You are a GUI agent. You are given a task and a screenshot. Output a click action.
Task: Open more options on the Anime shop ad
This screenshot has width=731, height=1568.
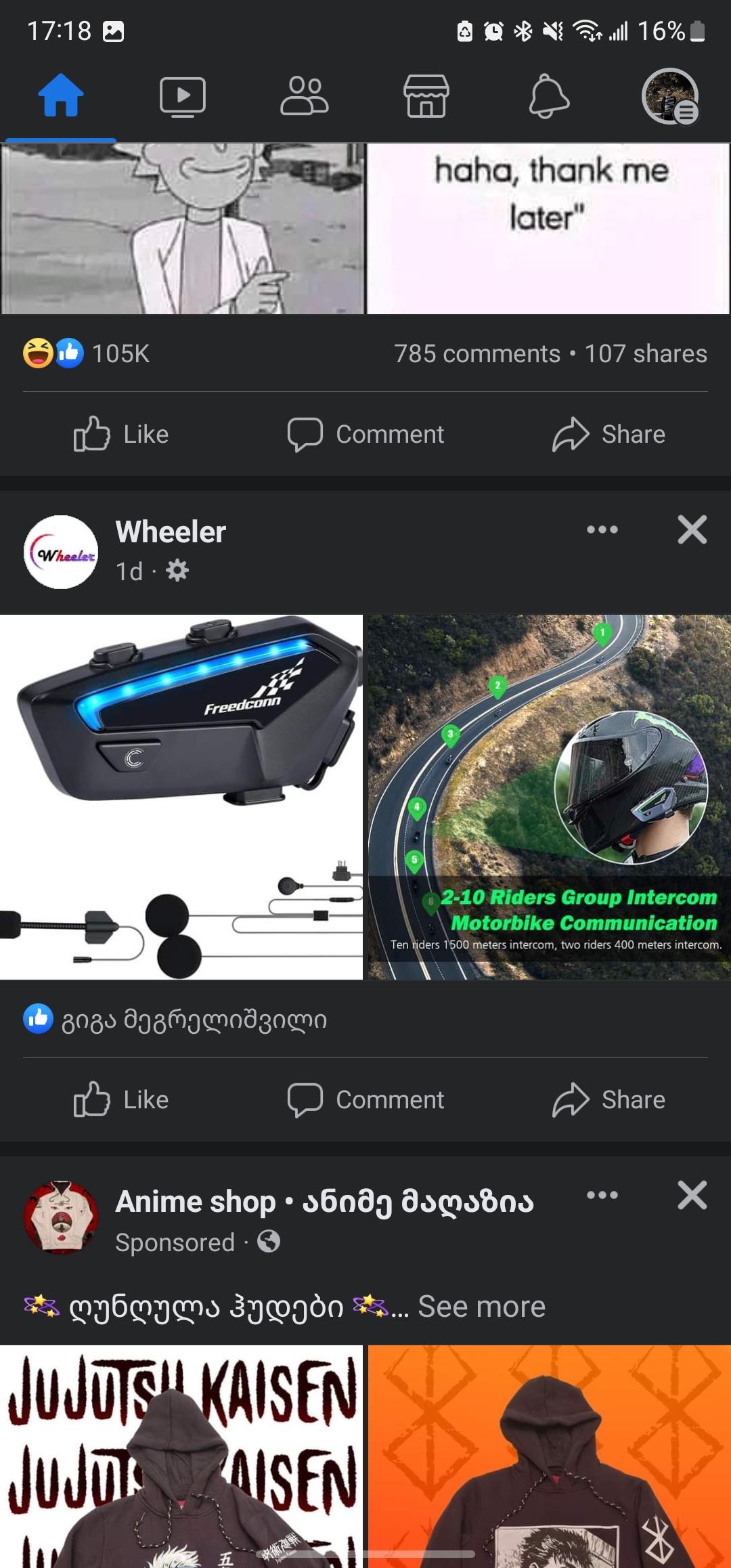tap(602, 1195)
